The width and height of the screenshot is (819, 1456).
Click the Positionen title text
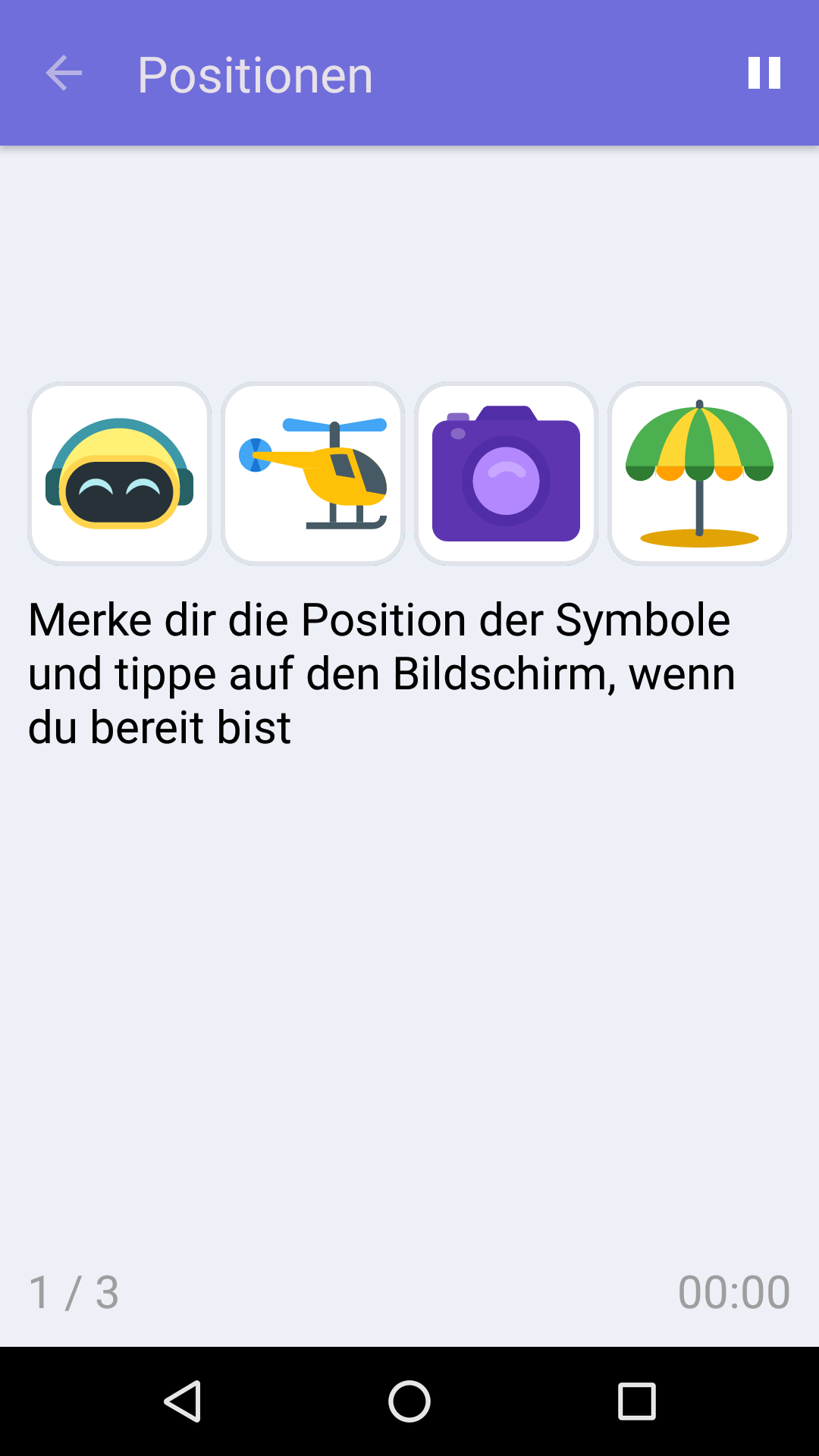[255, 74]
